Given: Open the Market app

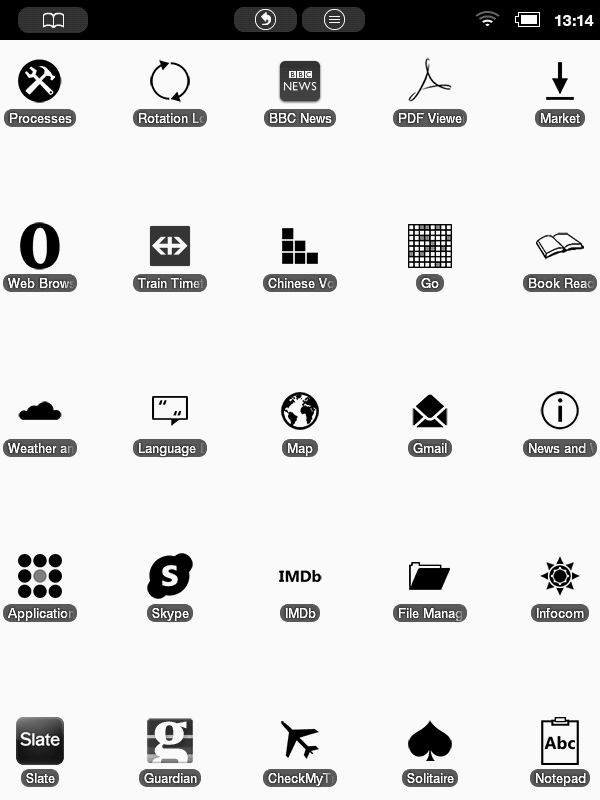Looking at the screenshot, I should click(x=560, y=81).
